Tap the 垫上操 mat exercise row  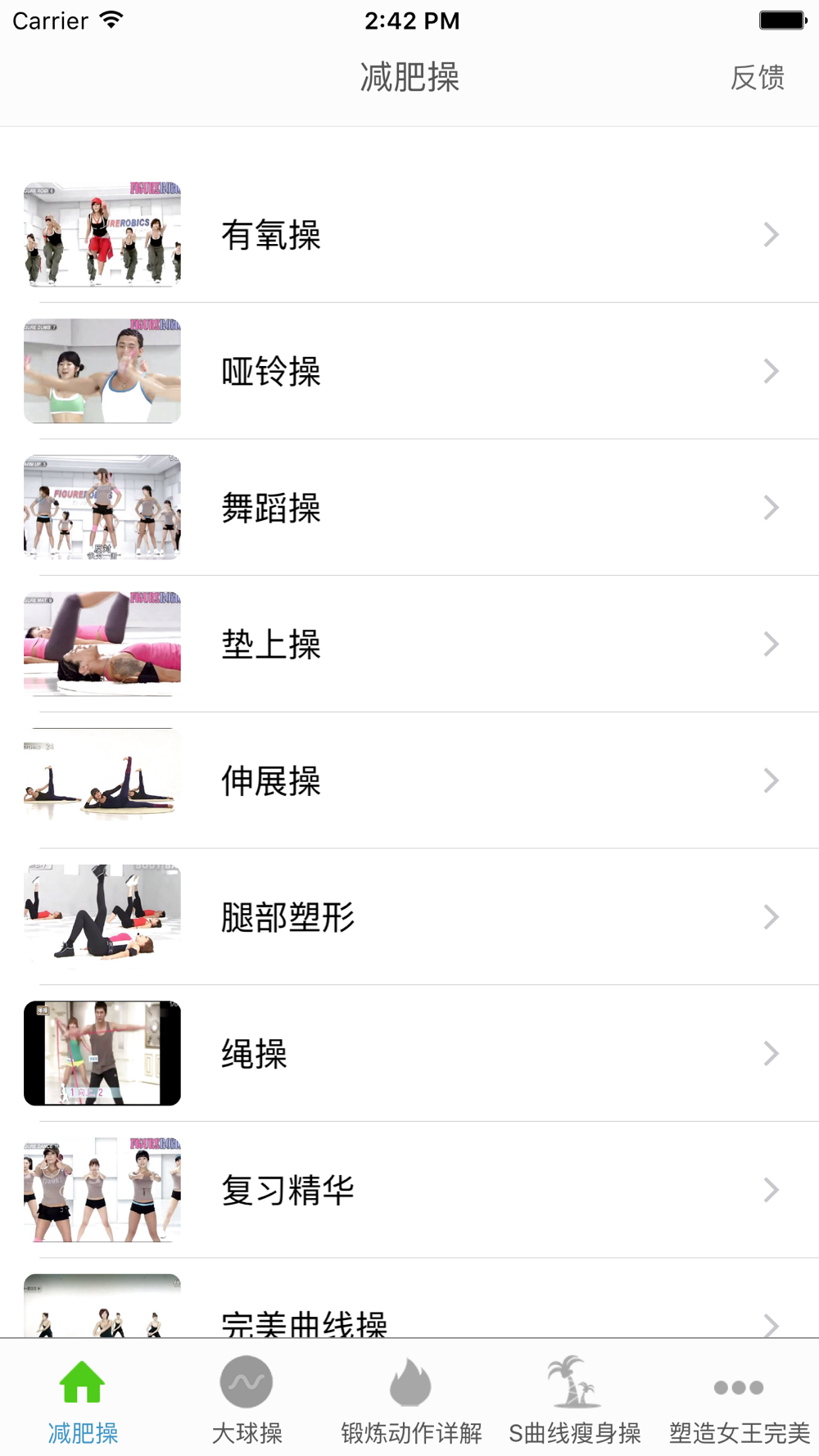point(409,644)
